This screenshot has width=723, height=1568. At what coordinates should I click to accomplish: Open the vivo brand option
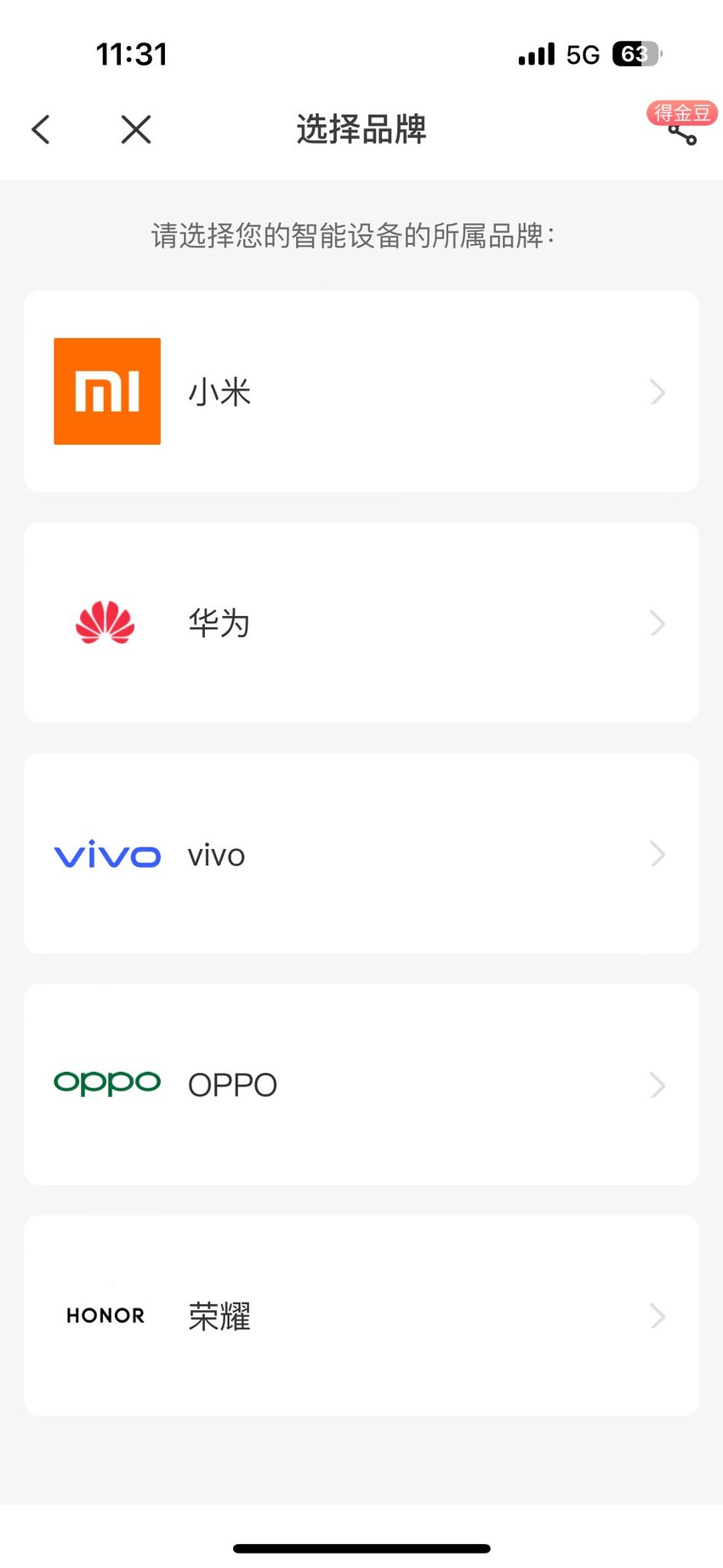pyautogui.click(x=361, y=854)
